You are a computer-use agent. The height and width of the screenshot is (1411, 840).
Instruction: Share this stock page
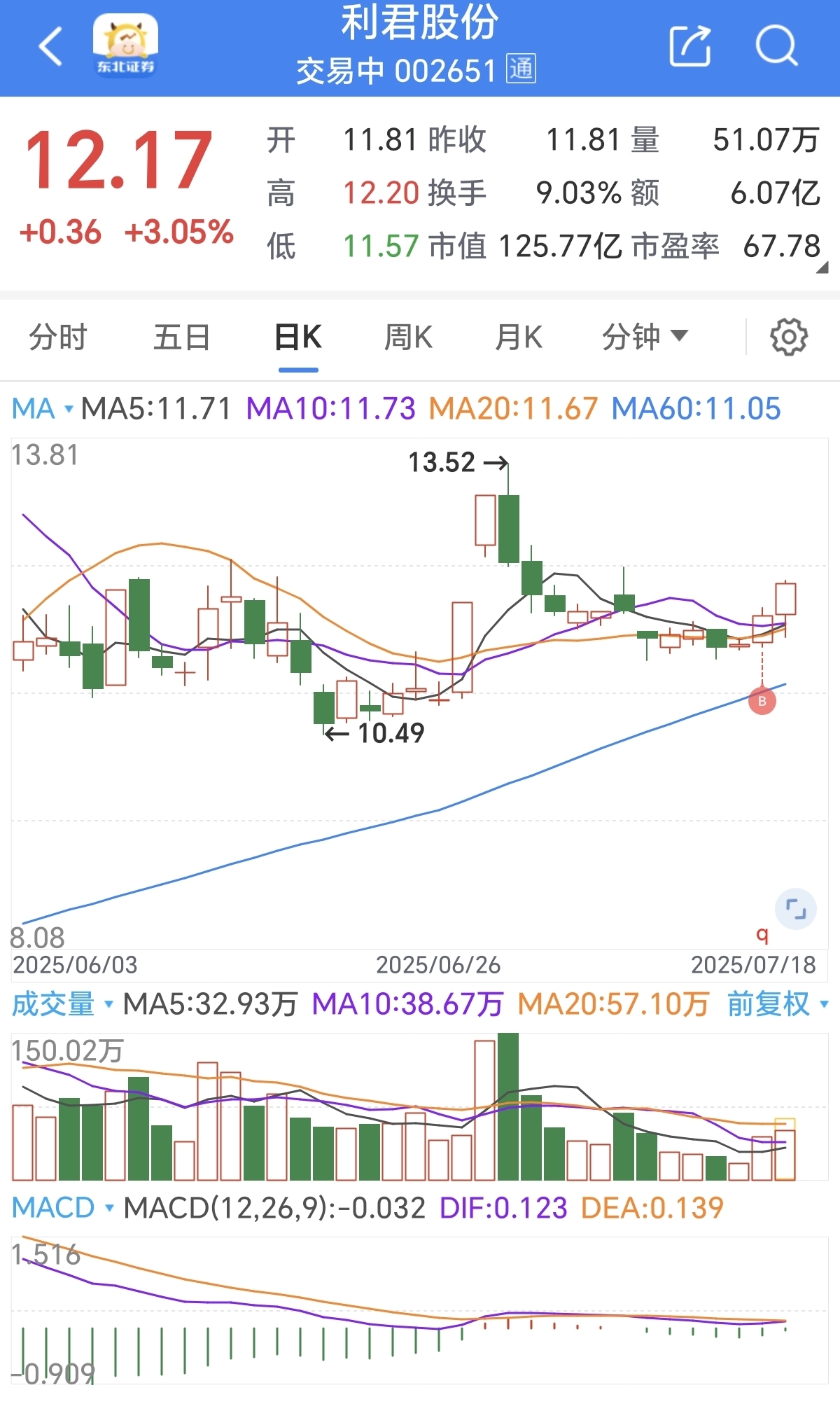690,46
